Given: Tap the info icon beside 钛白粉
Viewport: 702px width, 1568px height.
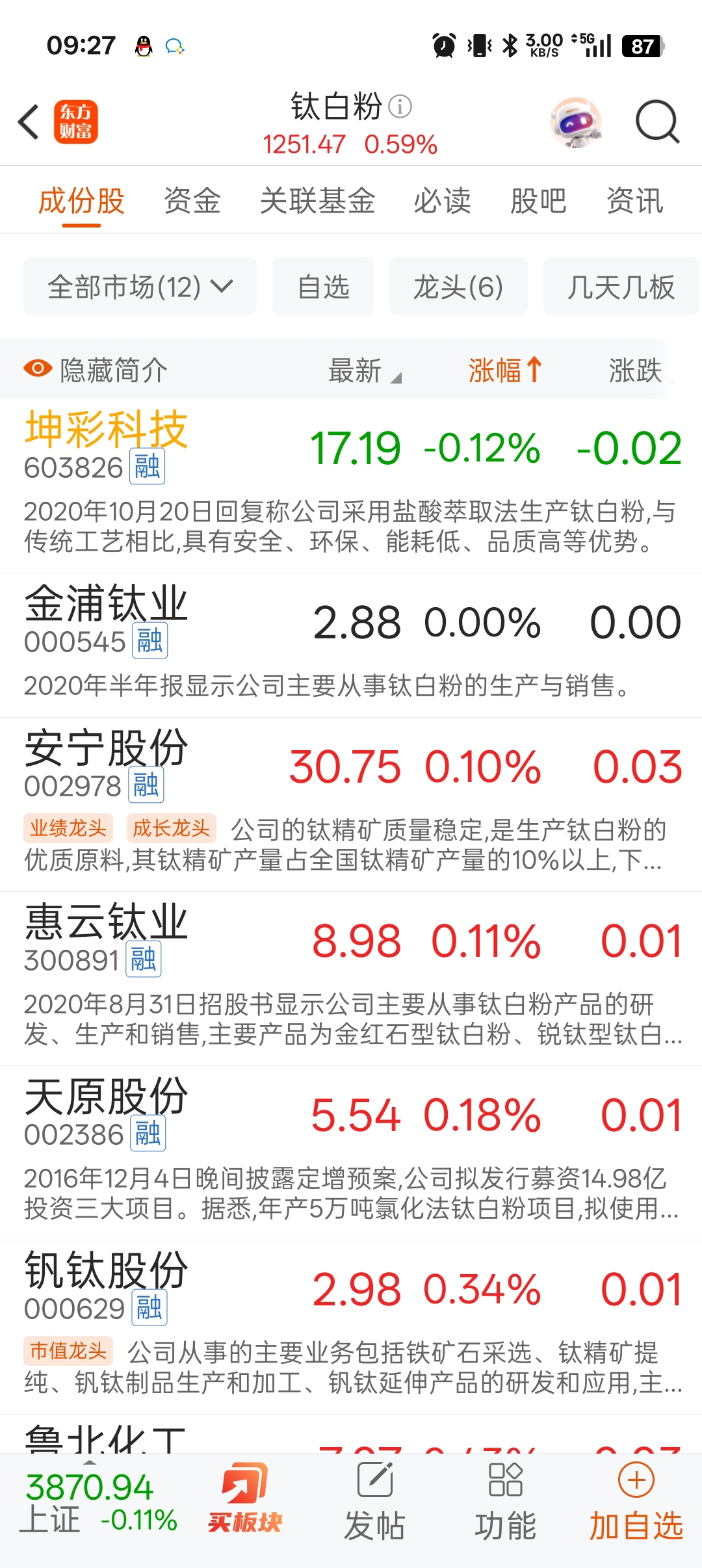Looking at the screenshot, I should click(x=400, y=106).
